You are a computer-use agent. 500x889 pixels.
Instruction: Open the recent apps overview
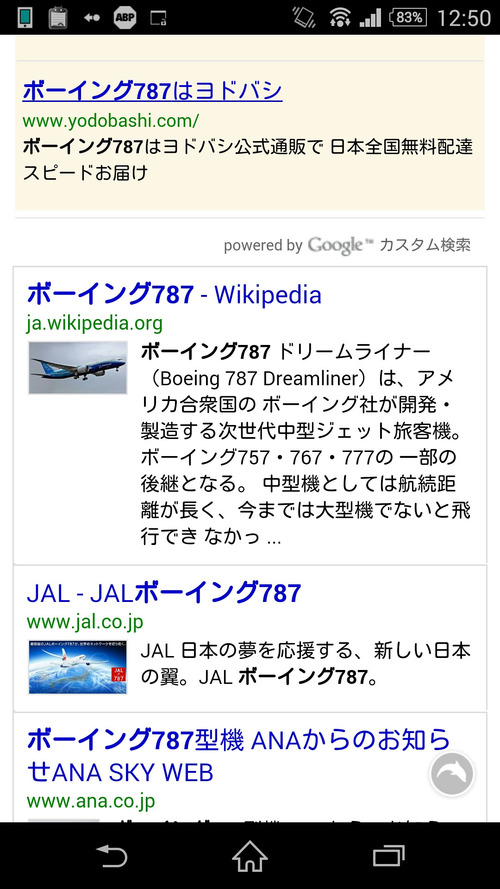coord(389,856)
